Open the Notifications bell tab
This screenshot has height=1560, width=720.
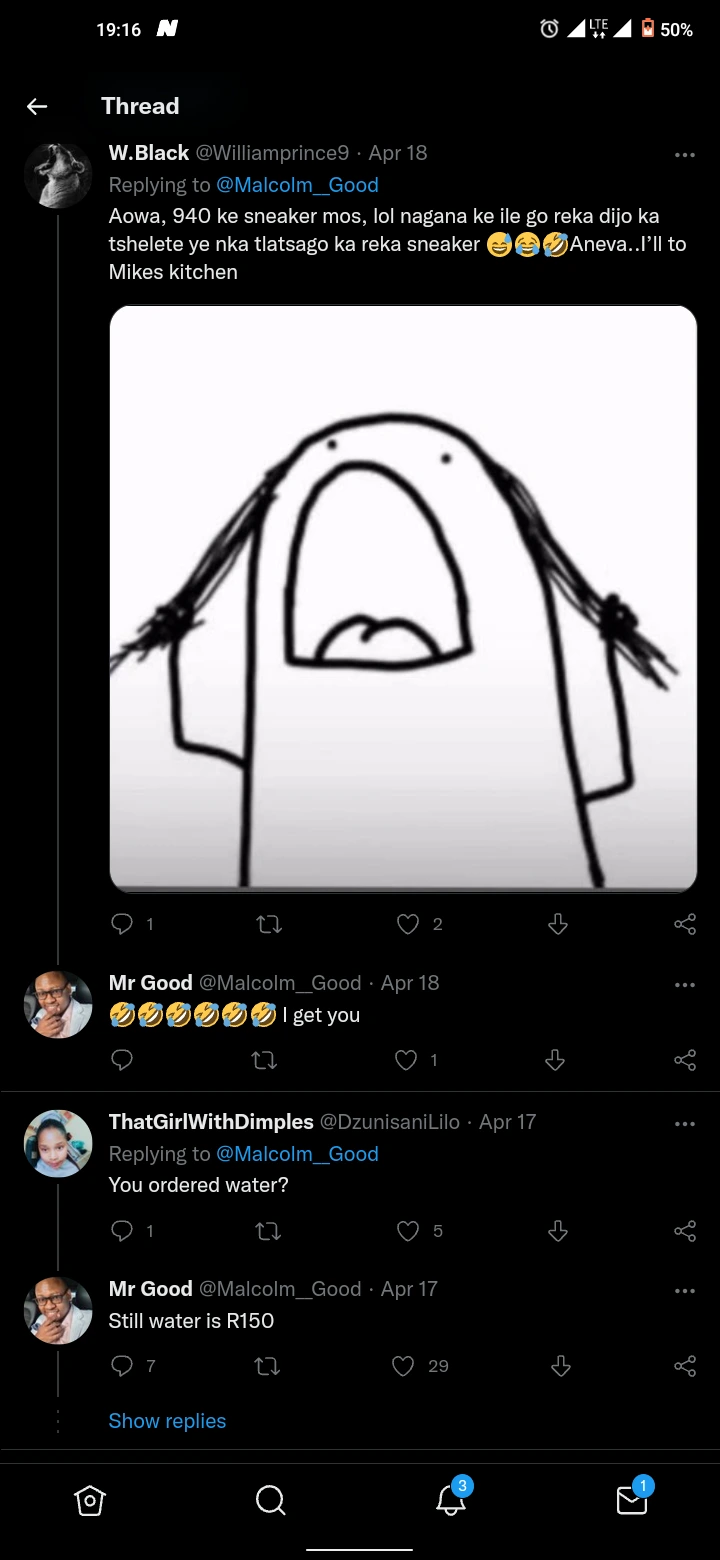click(x=451, y=1500)
